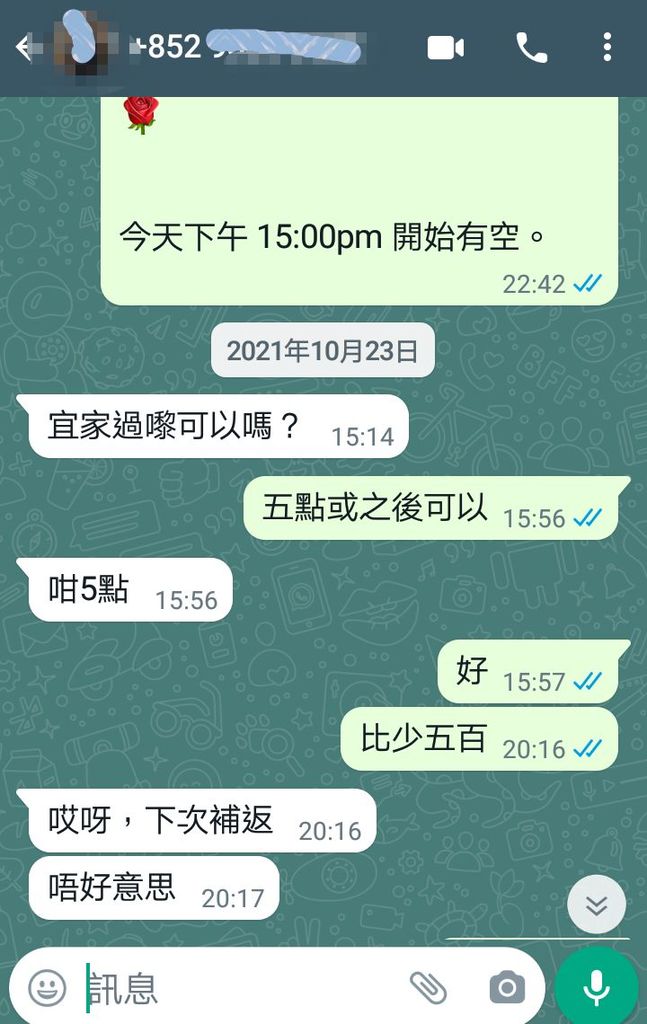The image size is (647, 1024).
Task: Open the overflow menu
Action: tap(607, 47)
